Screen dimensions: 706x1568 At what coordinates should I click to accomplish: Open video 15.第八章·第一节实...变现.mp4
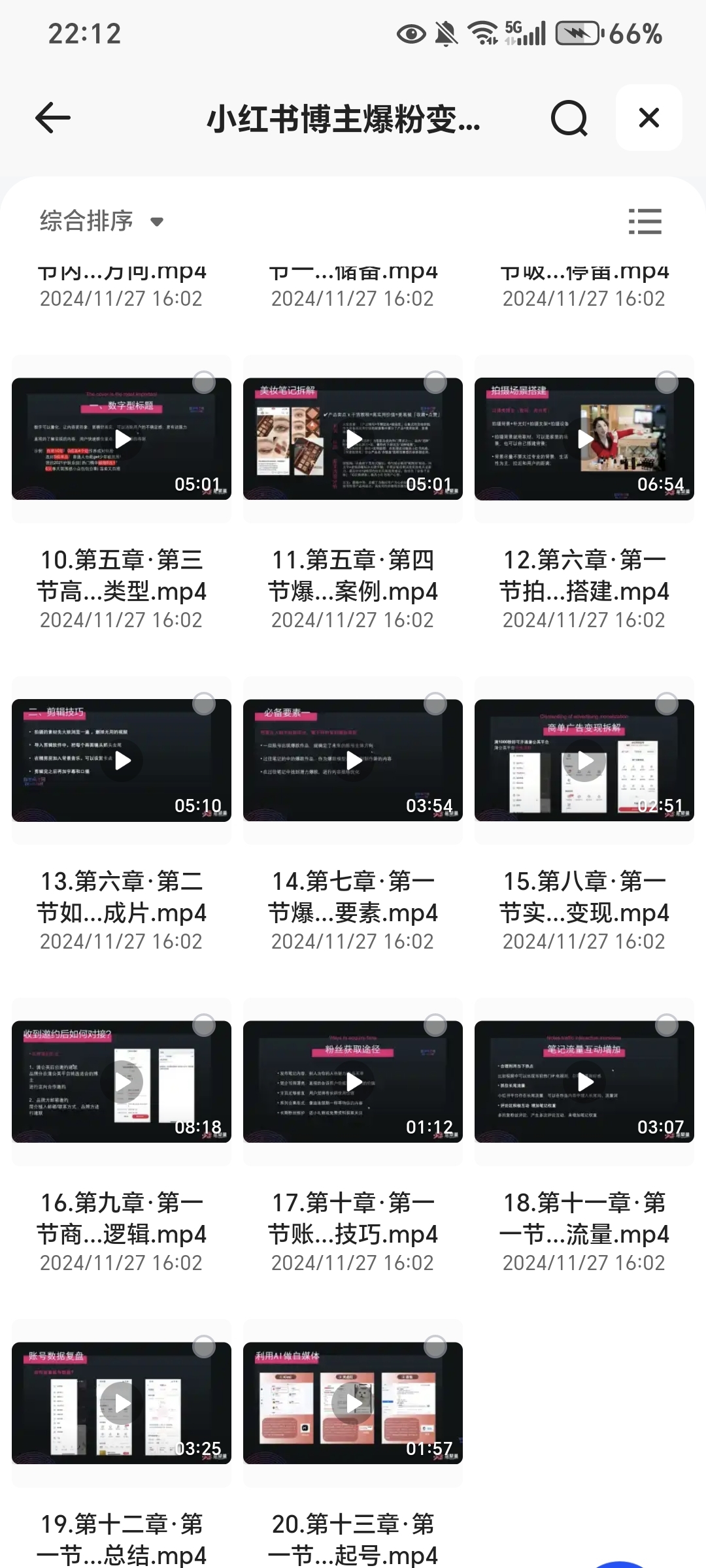[x=584, y=760]
